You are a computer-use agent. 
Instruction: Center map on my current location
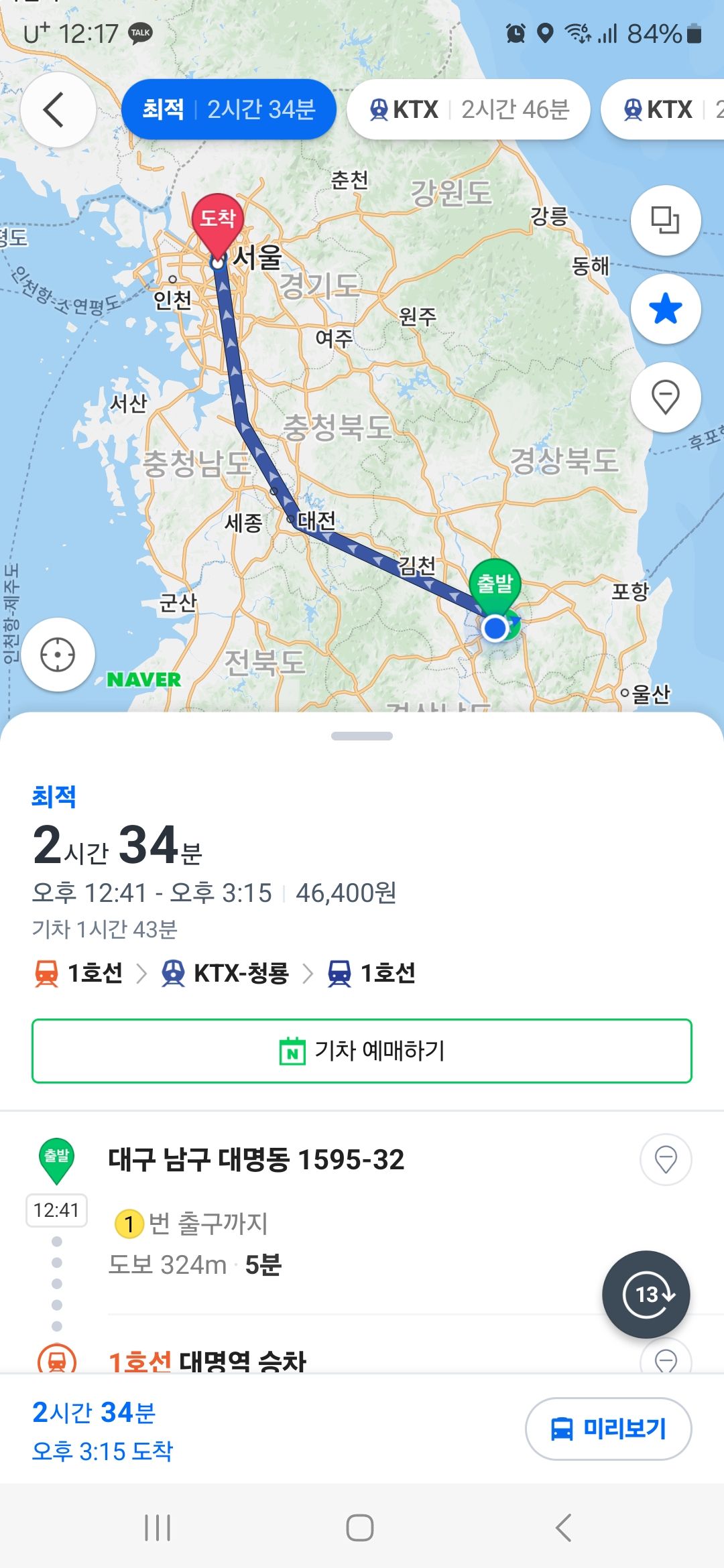[x=58, y=655]
